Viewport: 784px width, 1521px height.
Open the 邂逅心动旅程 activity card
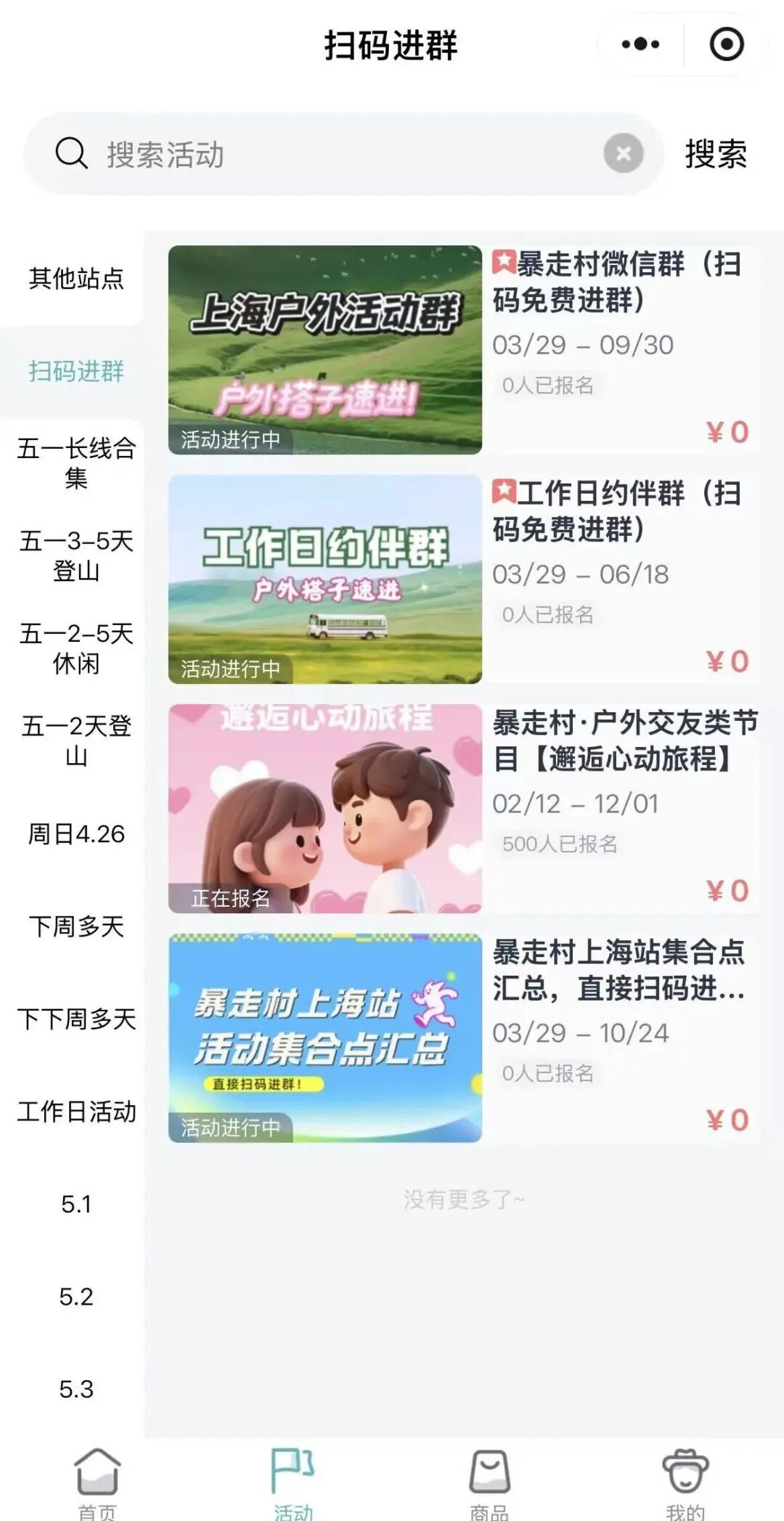click(465, 809)
